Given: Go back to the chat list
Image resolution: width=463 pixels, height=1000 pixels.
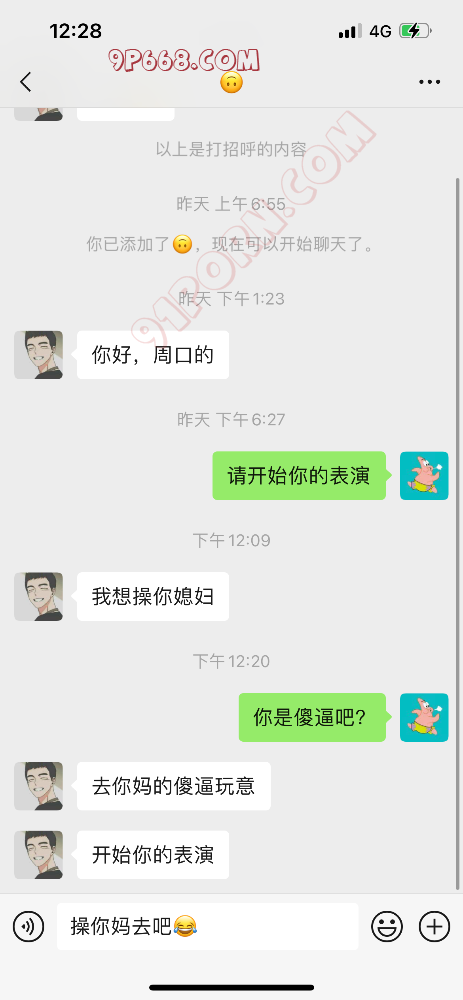Looking at the screenshot, I should [26, 82].
